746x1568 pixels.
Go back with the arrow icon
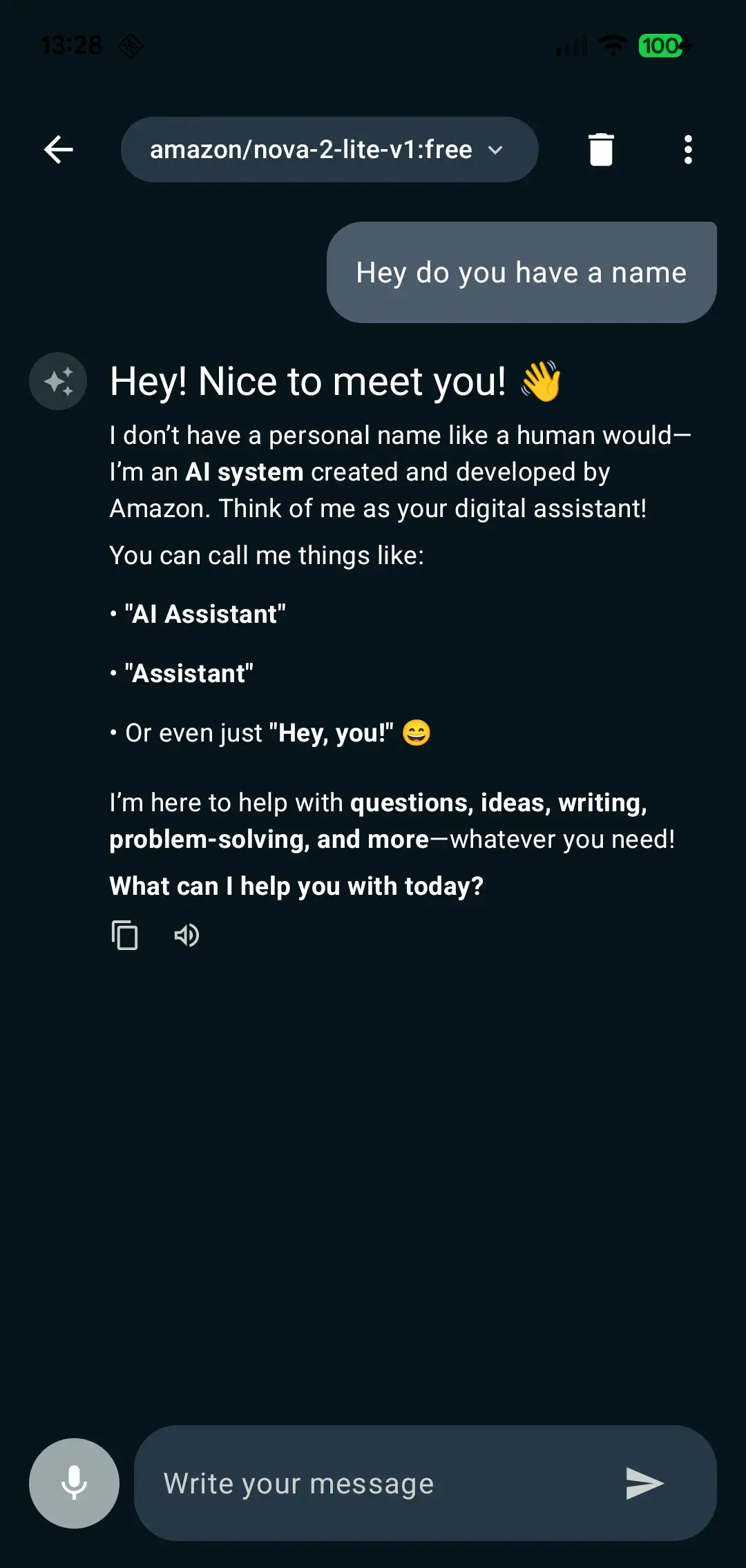[59, 149]
